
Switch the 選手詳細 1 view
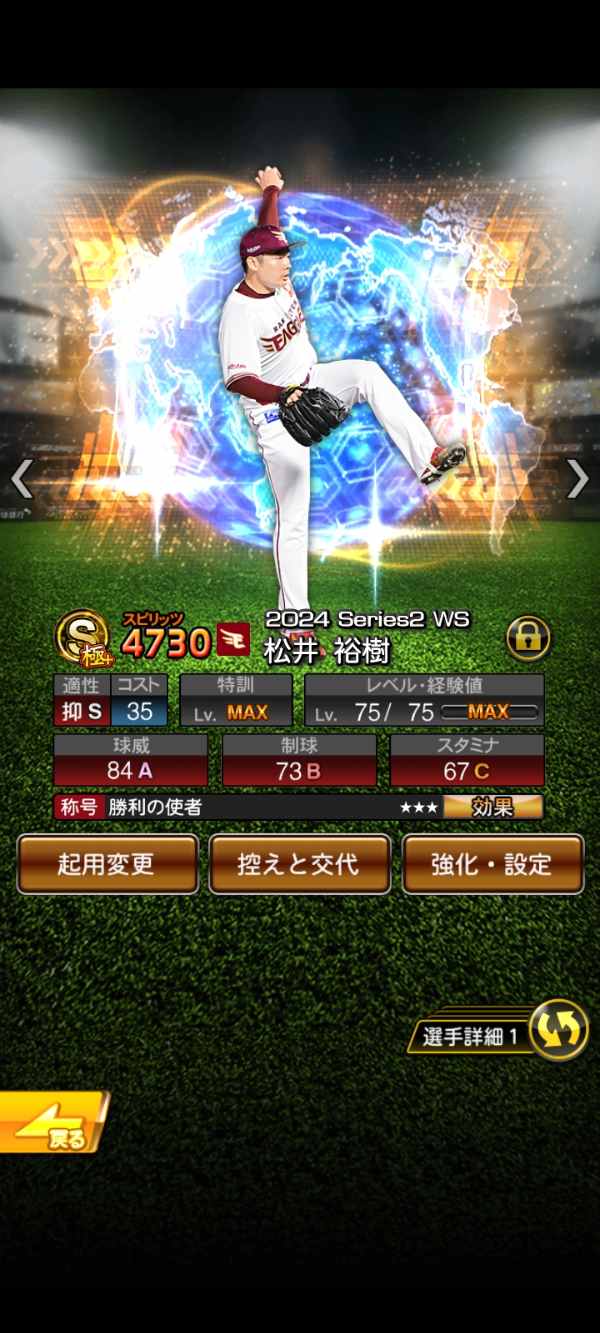point(557,1029)
